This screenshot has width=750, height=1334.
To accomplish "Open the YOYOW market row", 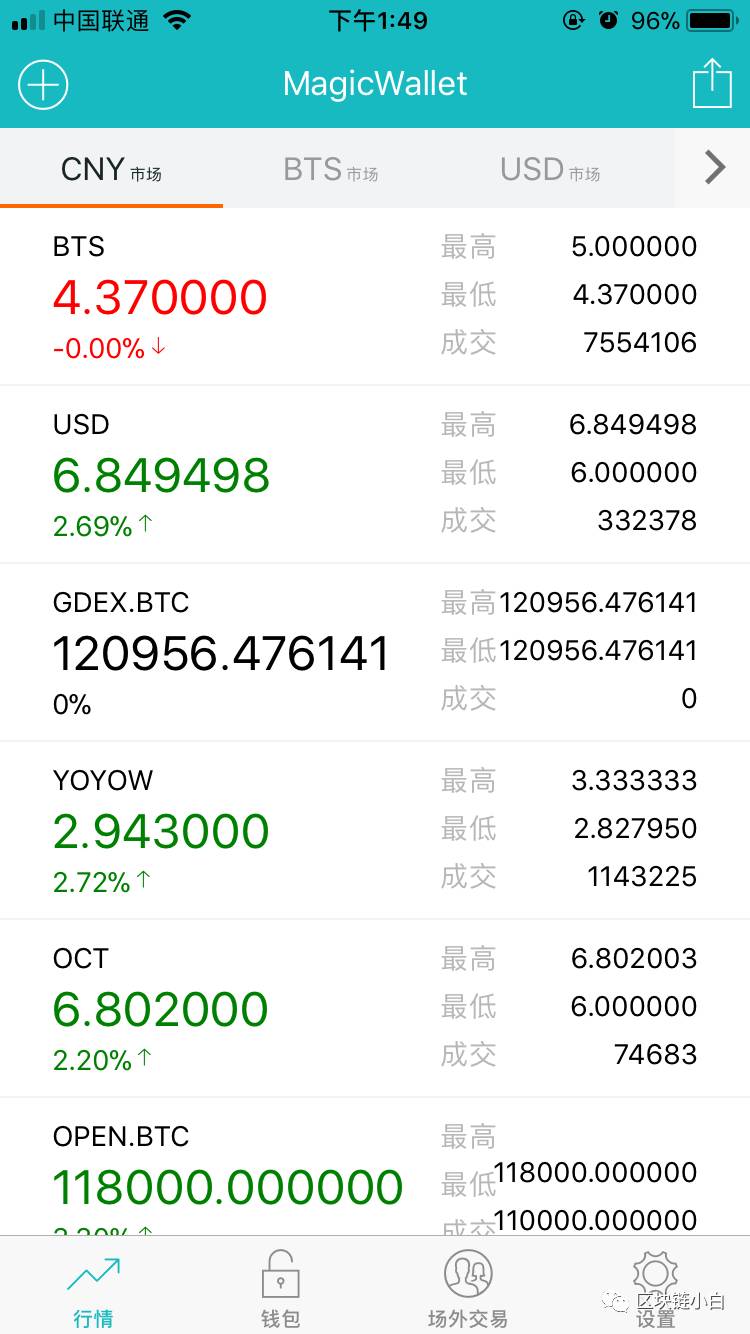I will [x=375, y=830].
